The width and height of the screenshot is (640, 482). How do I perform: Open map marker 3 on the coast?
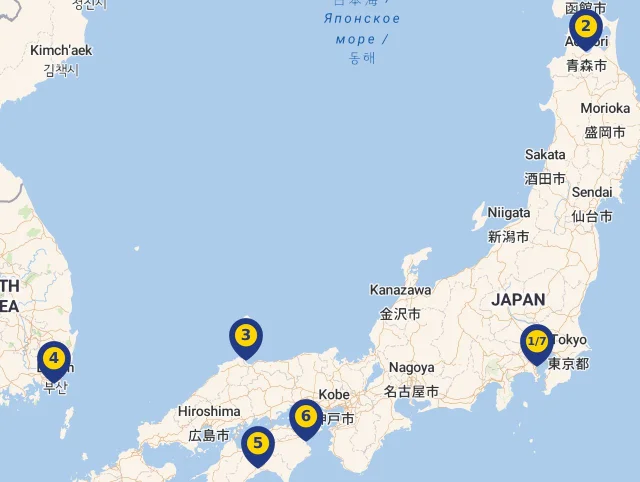(245, 336)
